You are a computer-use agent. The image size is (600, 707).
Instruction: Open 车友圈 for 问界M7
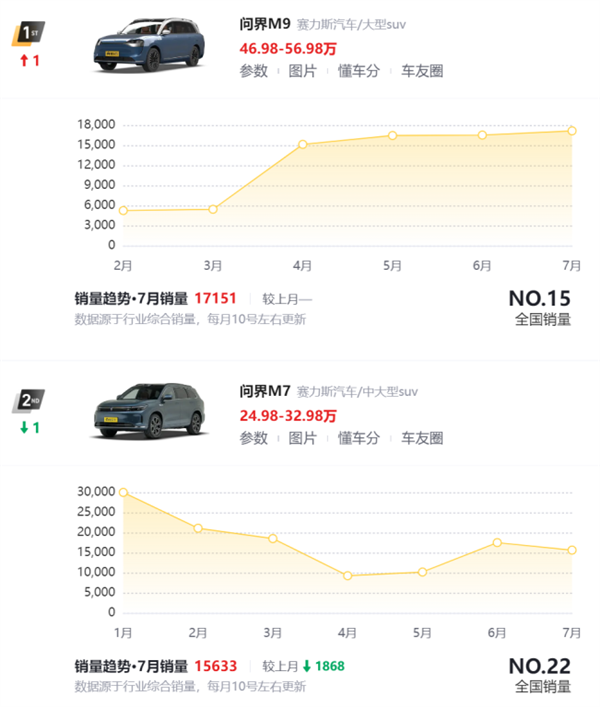[x=422, y=438]
